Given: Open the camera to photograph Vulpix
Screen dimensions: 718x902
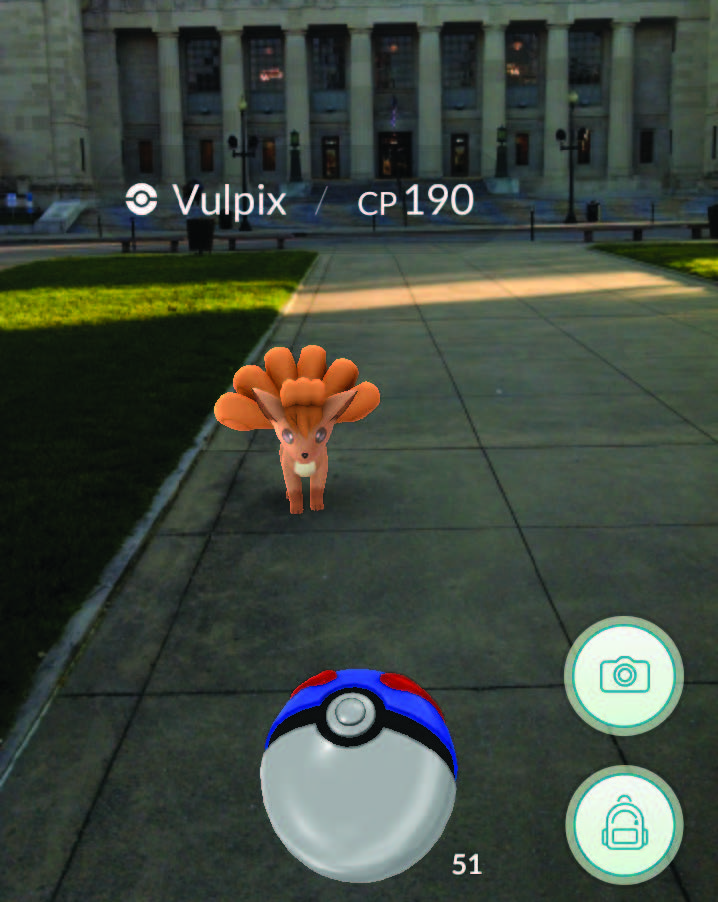Looking at the screenshot, I should pos(624,675).
